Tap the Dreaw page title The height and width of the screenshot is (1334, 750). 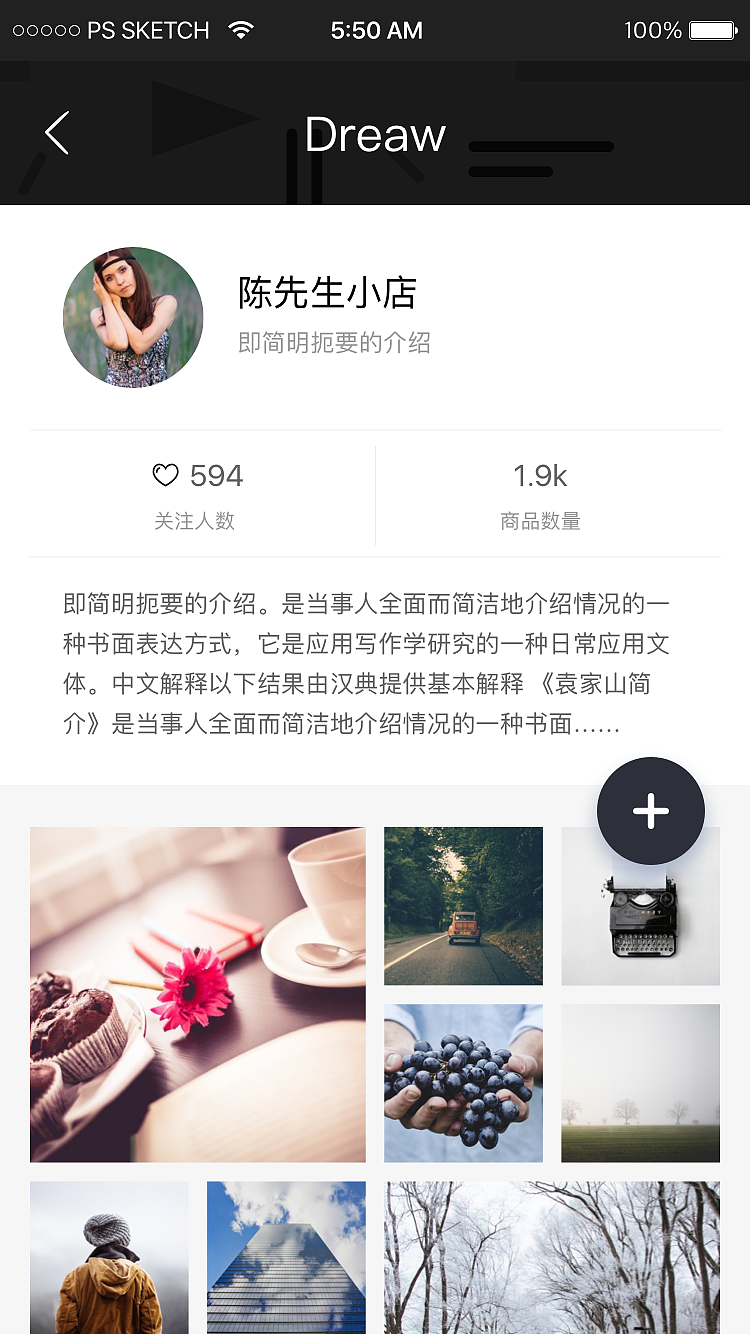pos(376,134)
